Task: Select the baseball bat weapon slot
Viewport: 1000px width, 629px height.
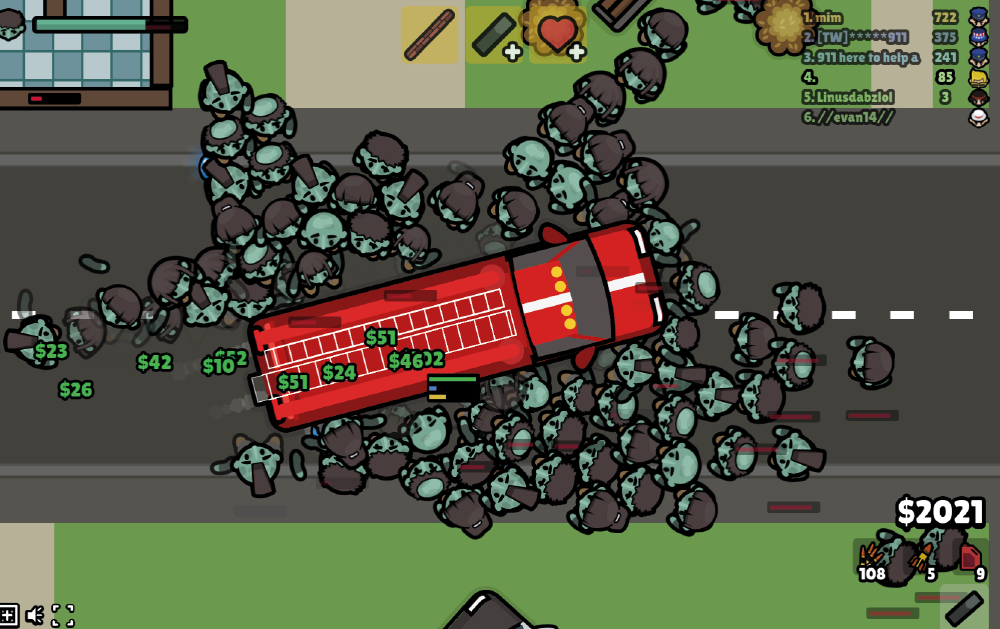Action: tap(430, 35)
